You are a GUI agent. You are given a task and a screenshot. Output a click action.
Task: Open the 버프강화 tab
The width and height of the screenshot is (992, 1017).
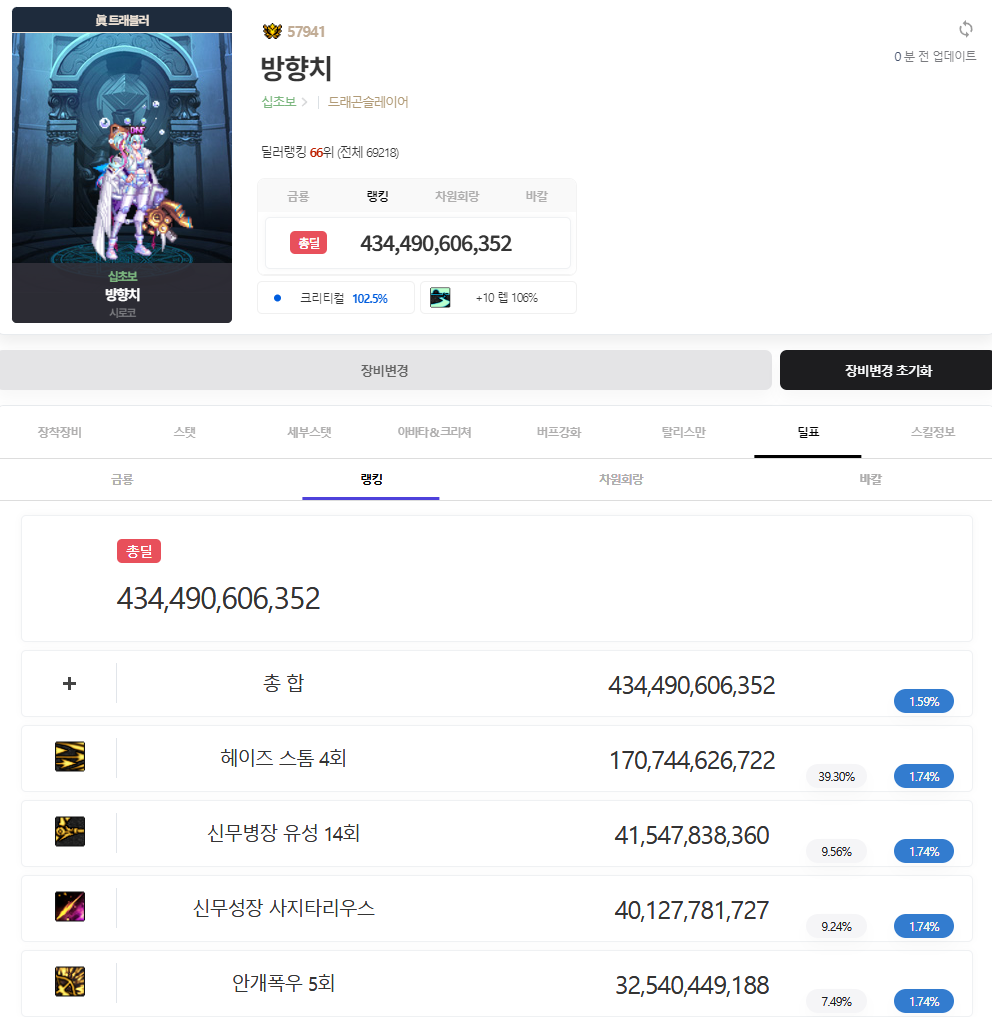point(558,432)
